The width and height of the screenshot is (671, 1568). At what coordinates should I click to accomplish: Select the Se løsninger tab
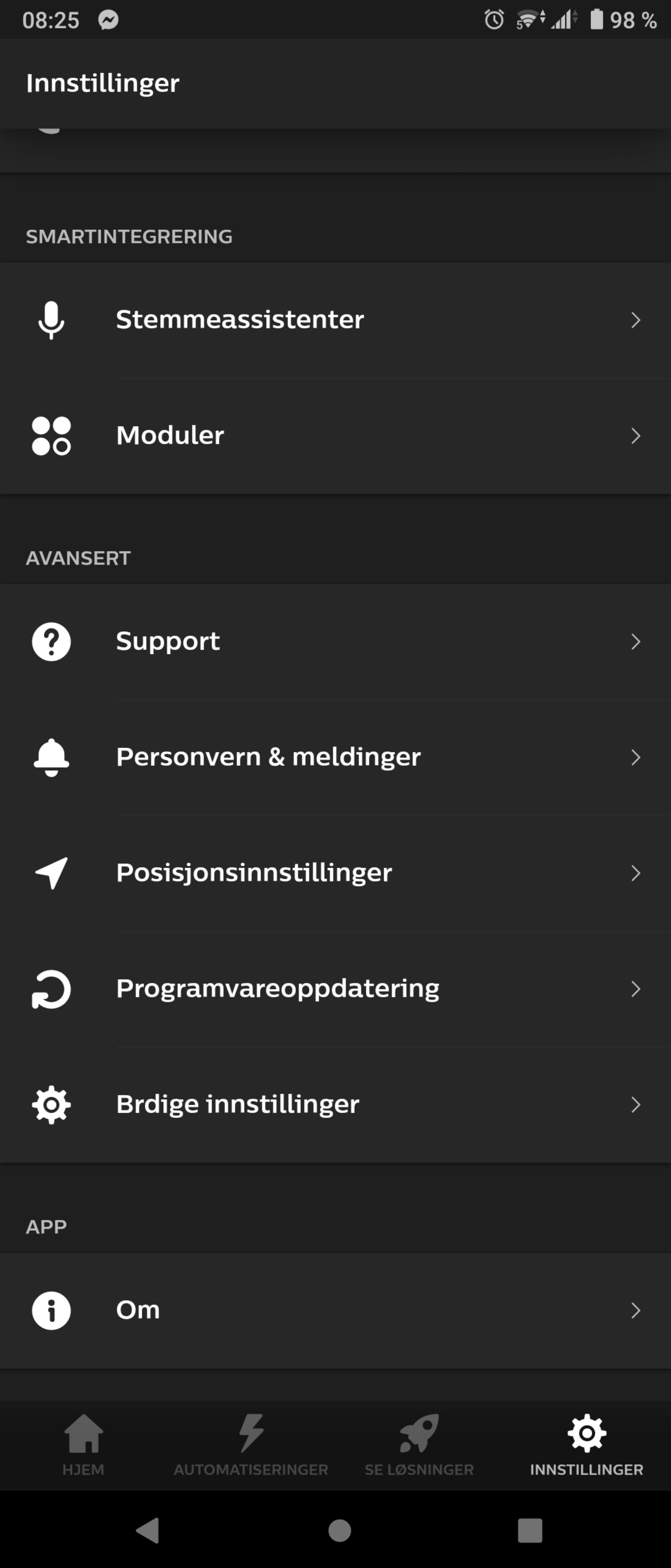pos(418,1444)
